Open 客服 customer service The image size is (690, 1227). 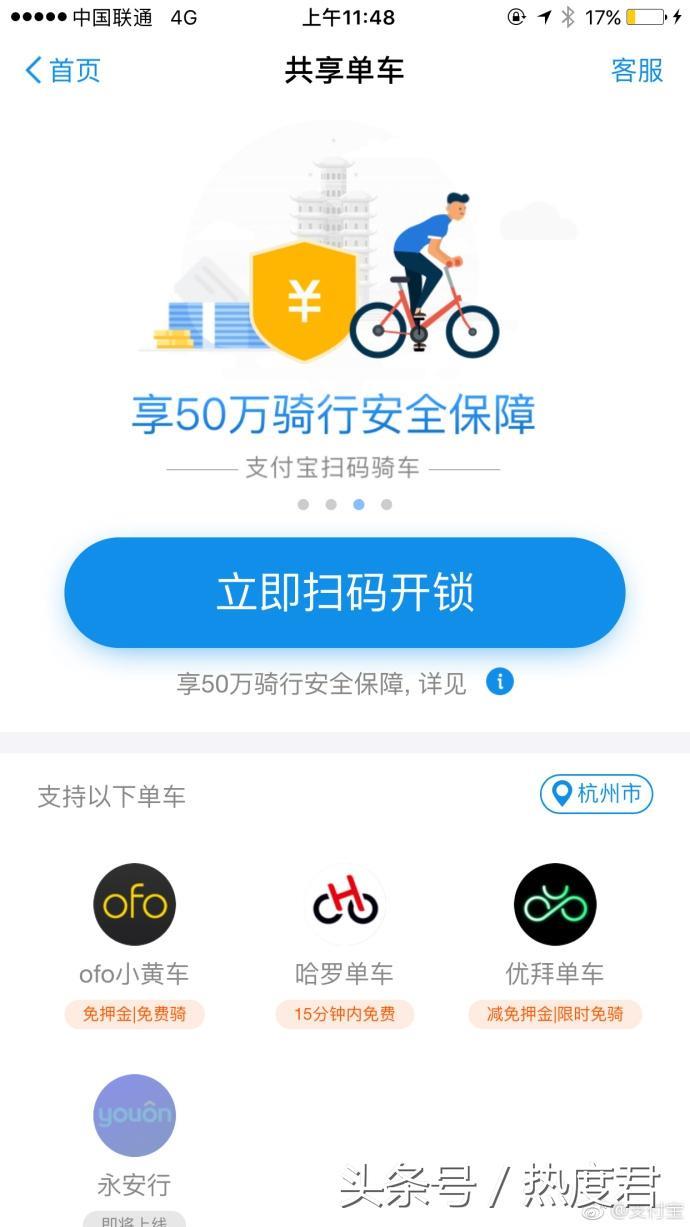coord(637,70)
